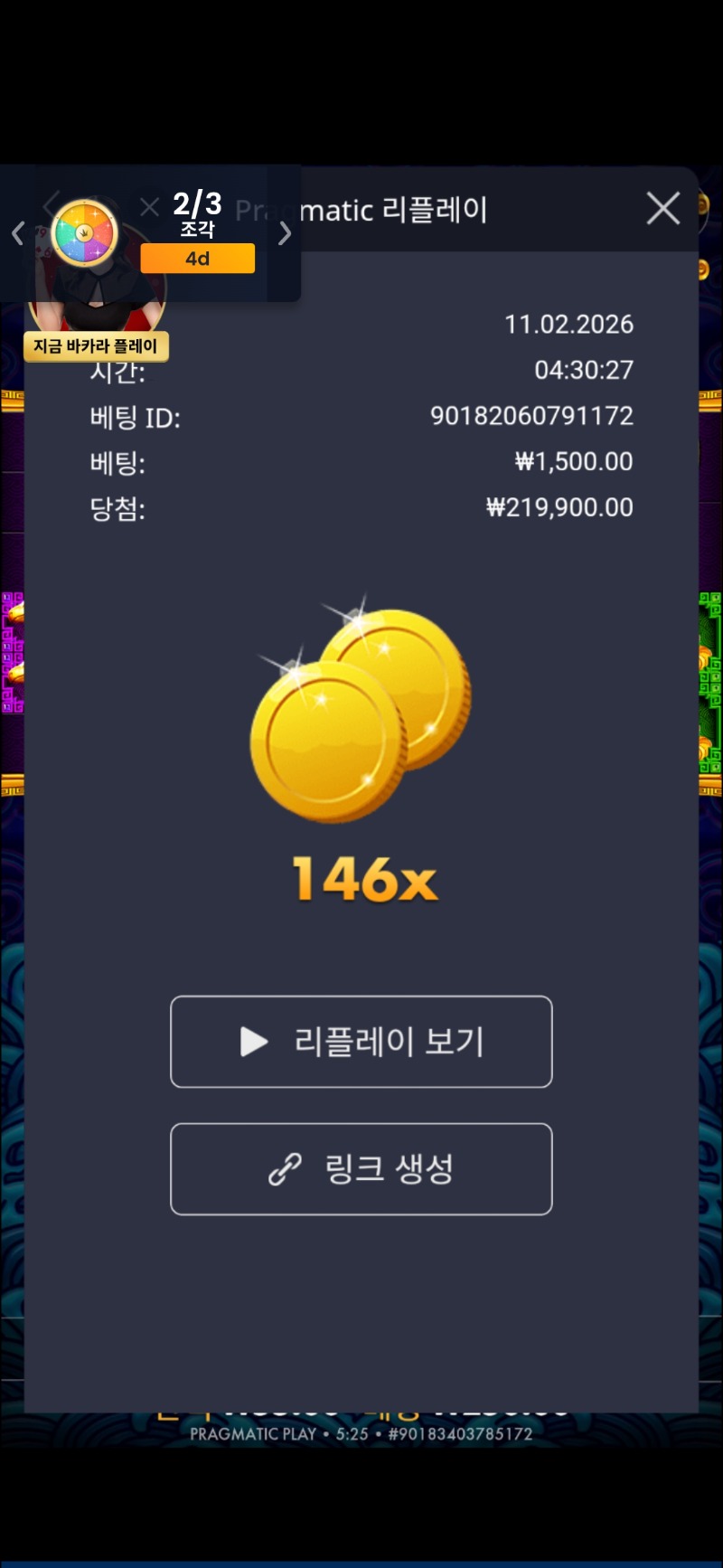Close the Pragmatic 리플레이 dialog
Viewport: 723px width, 1568px height.
(x=662, y=209)
